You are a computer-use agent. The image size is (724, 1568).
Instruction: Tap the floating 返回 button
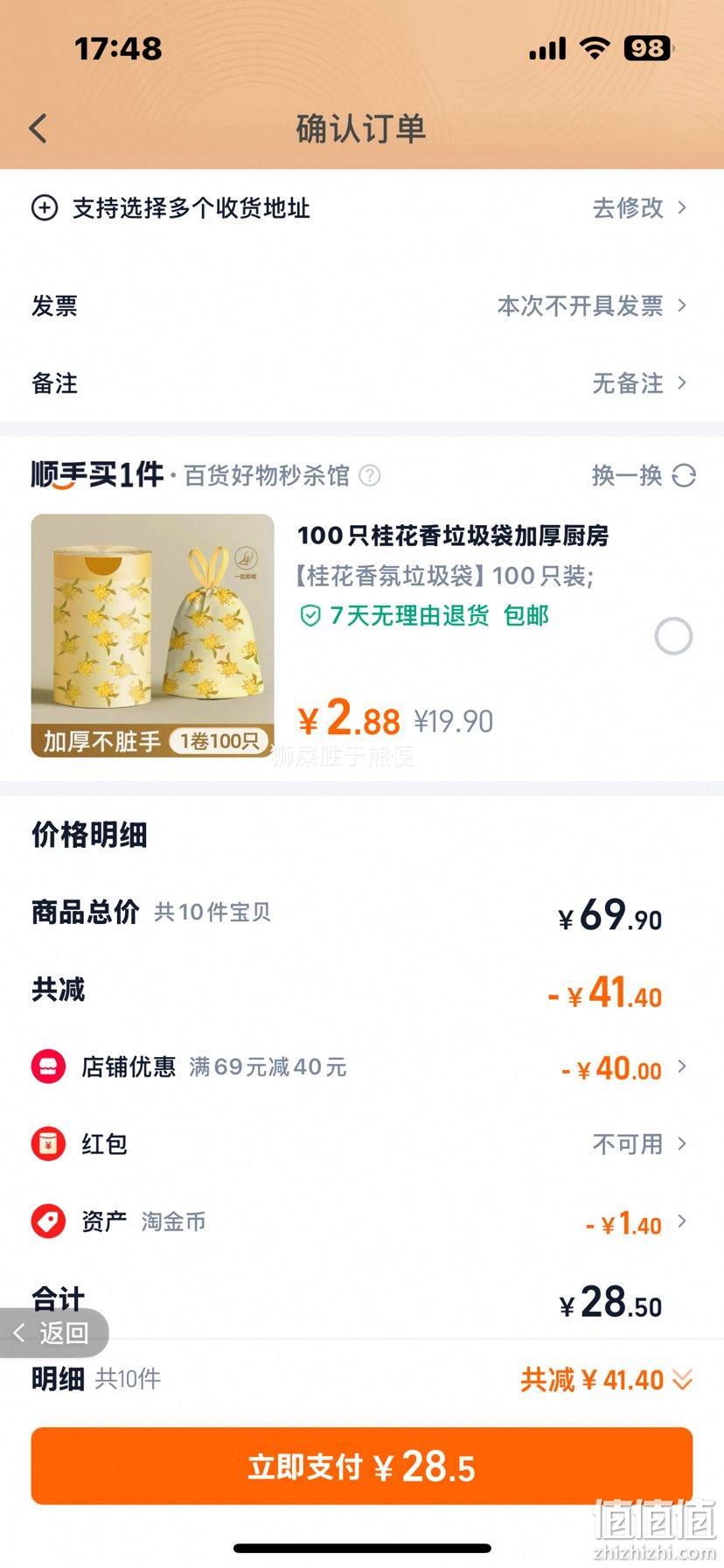point(54,1333)
